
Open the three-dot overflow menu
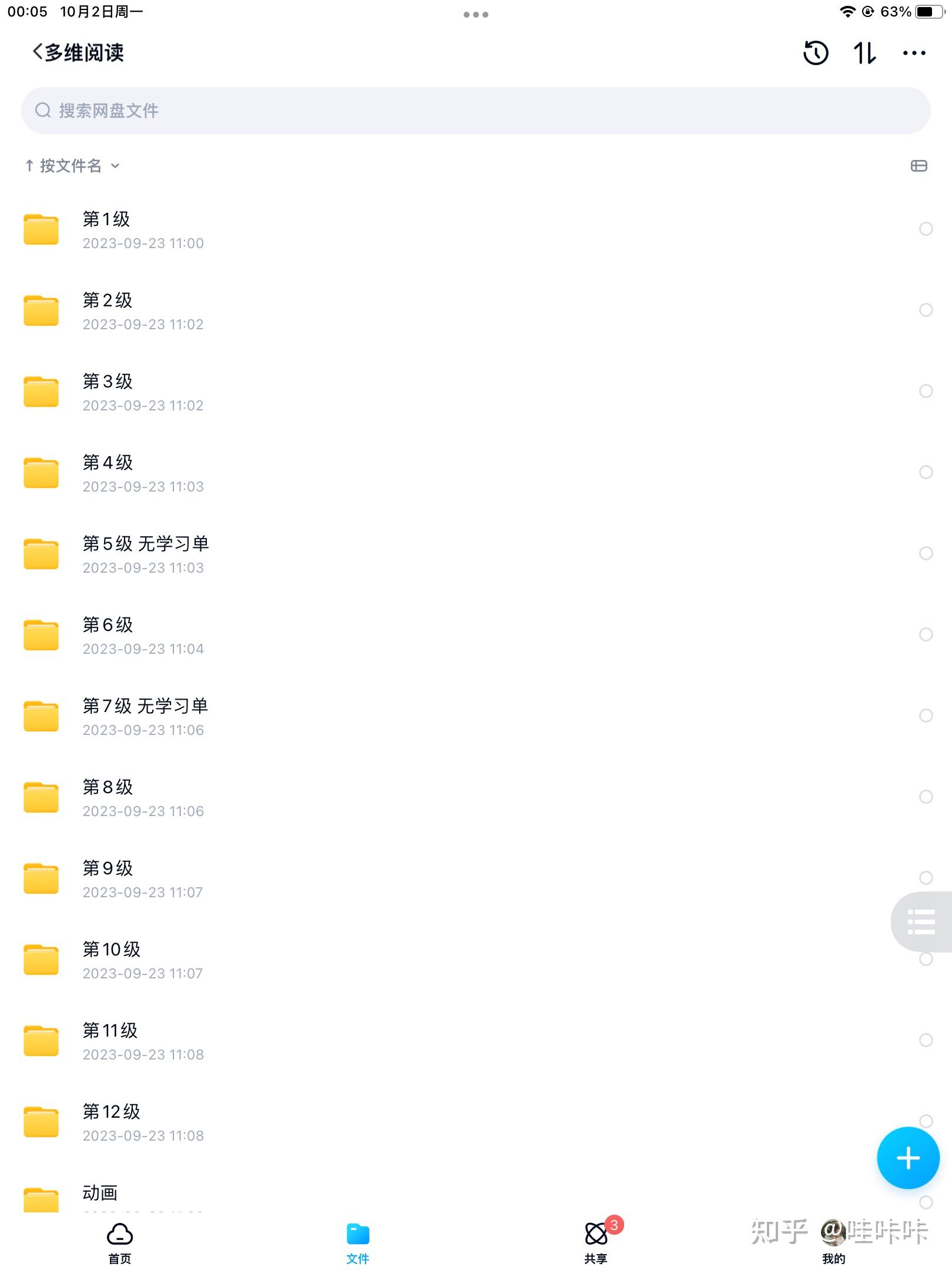click(914, 53)
